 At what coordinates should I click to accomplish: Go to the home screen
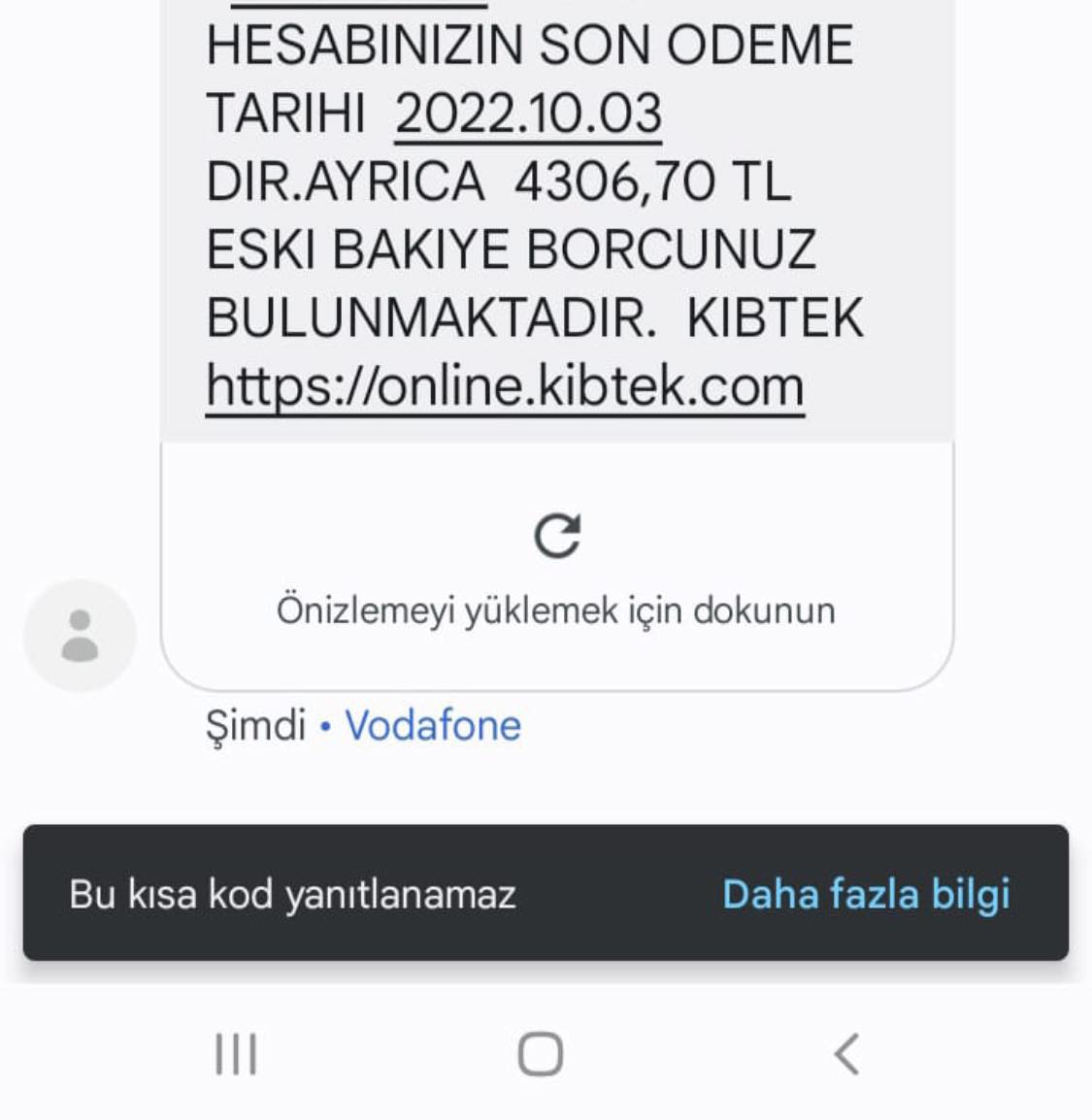pos(541,1054)
